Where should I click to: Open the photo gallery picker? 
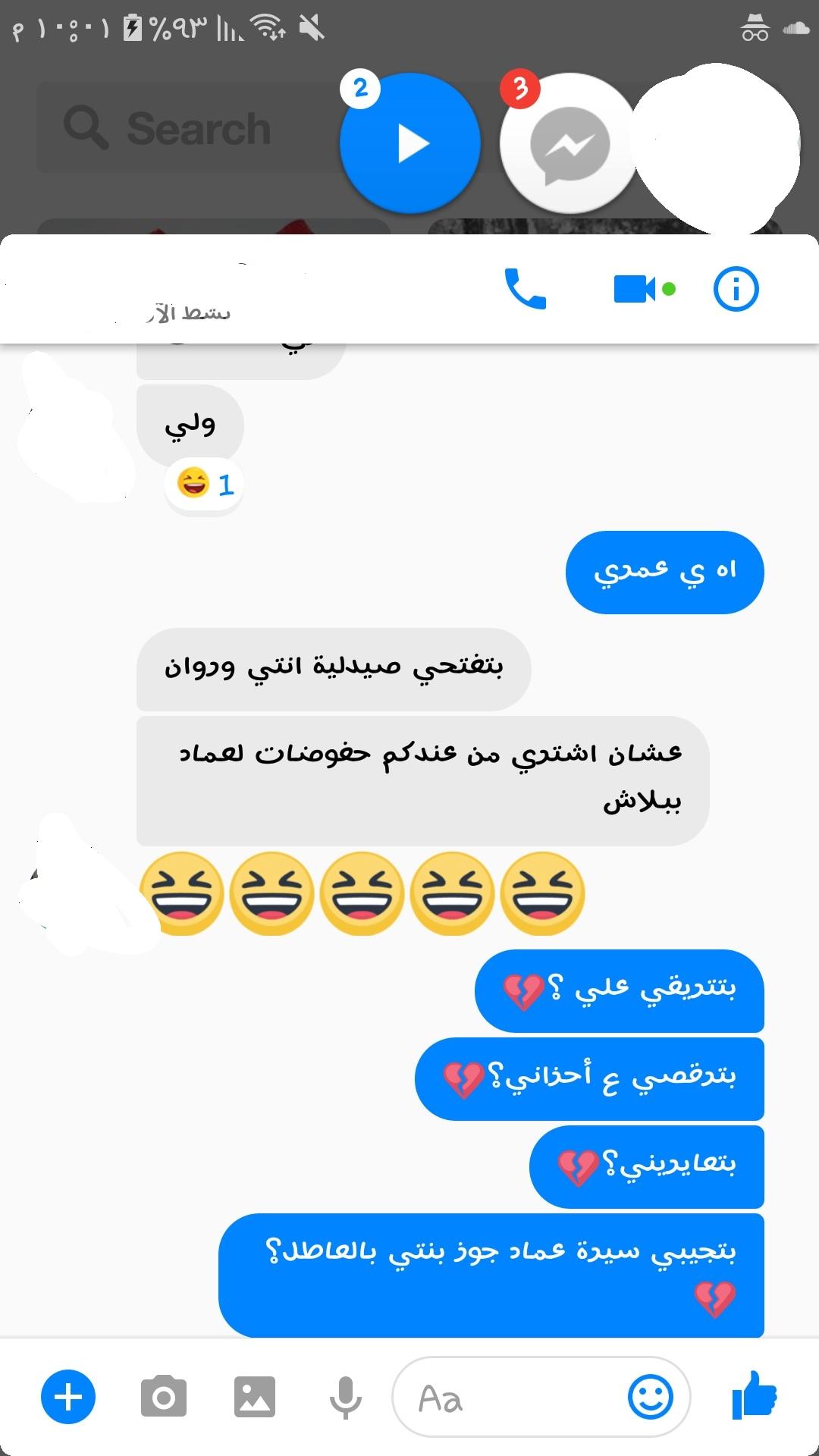click(x=255, y=1397)
